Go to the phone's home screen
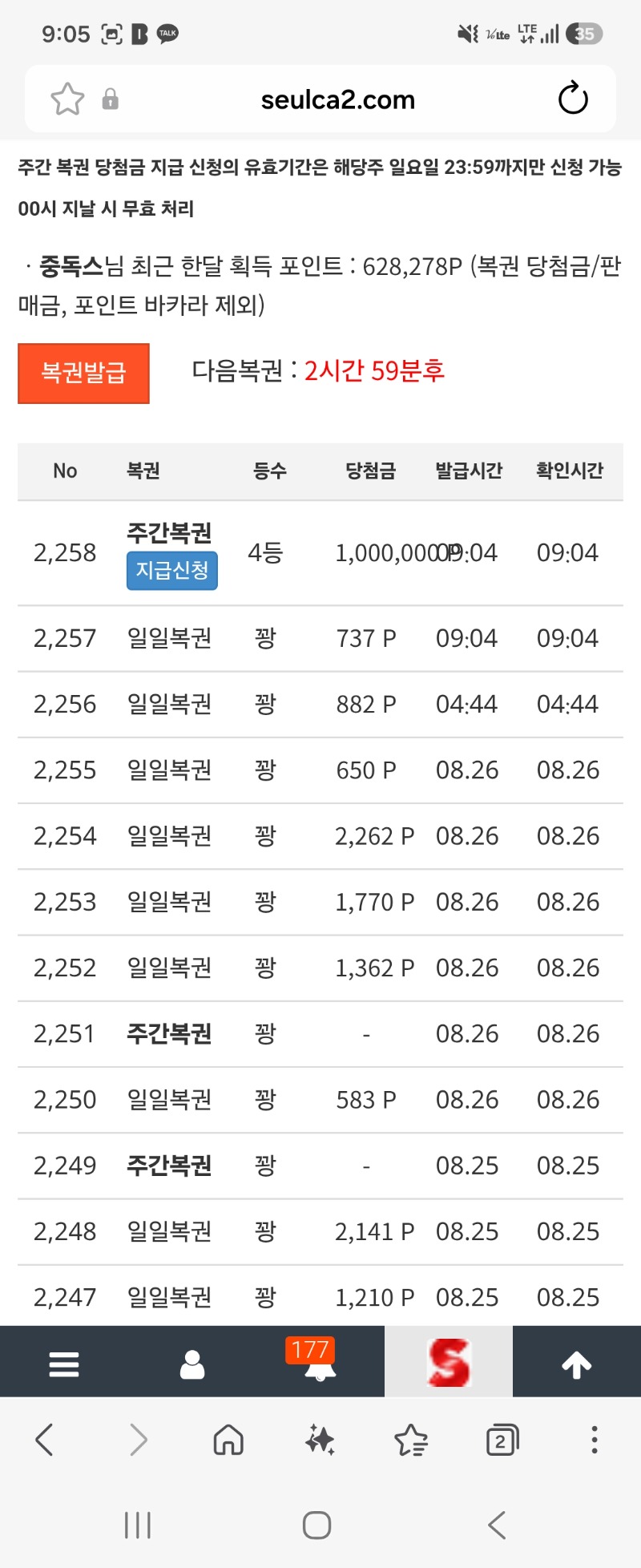 pyautogui.click(x=317, y=1525)
